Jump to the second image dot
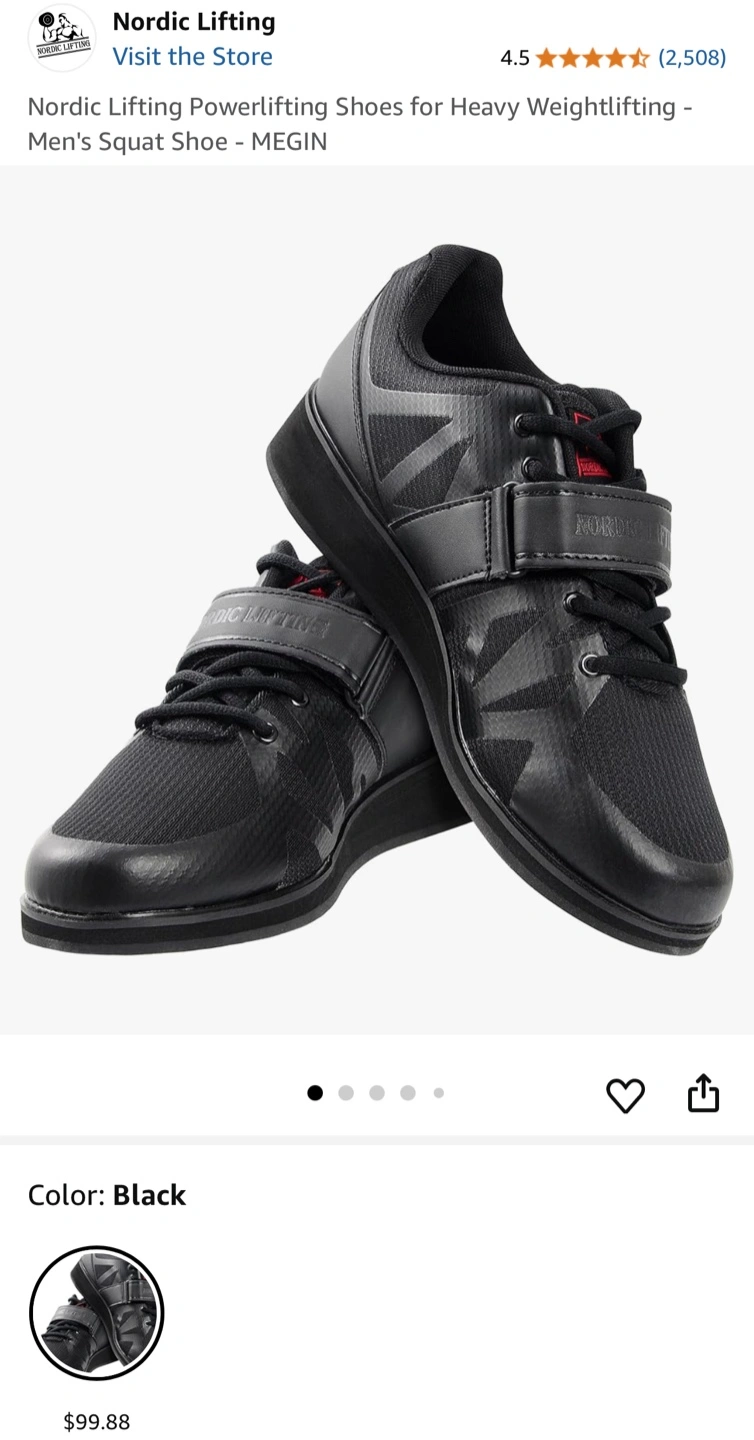754x1440 pixels. tap(346, 1093)
